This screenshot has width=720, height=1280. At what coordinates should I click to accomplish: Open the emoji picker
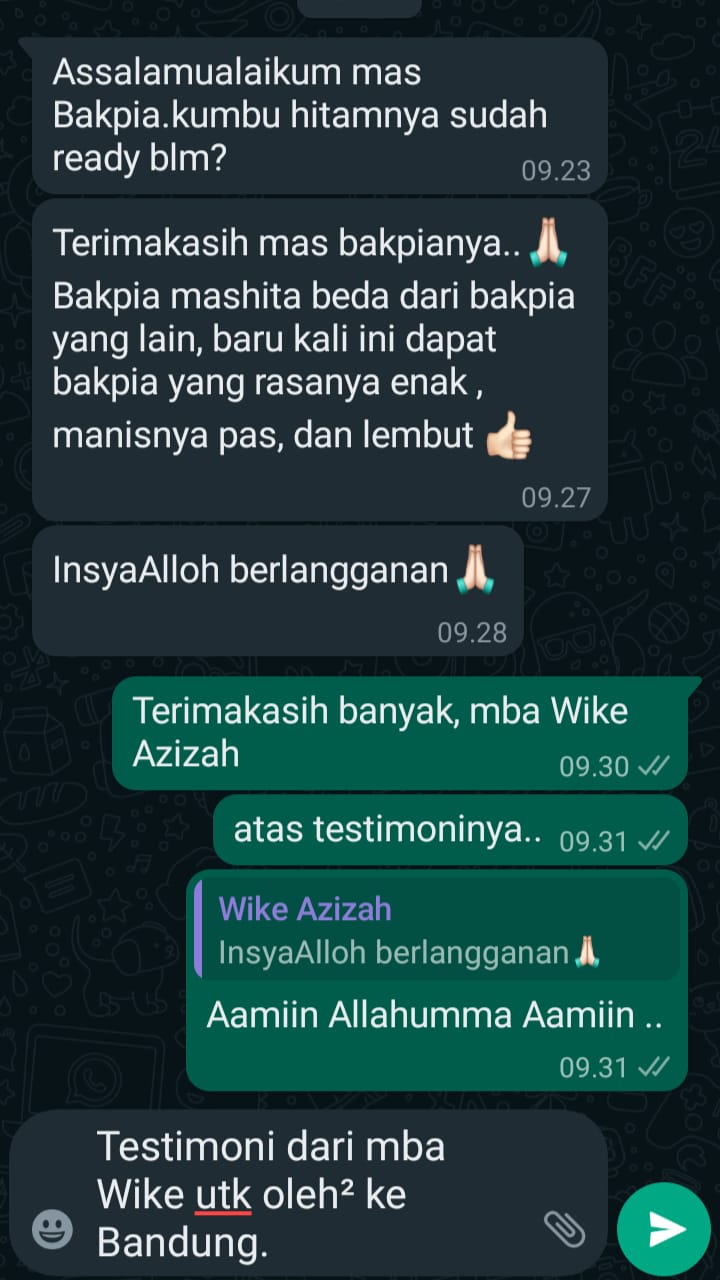(52, 1228)
